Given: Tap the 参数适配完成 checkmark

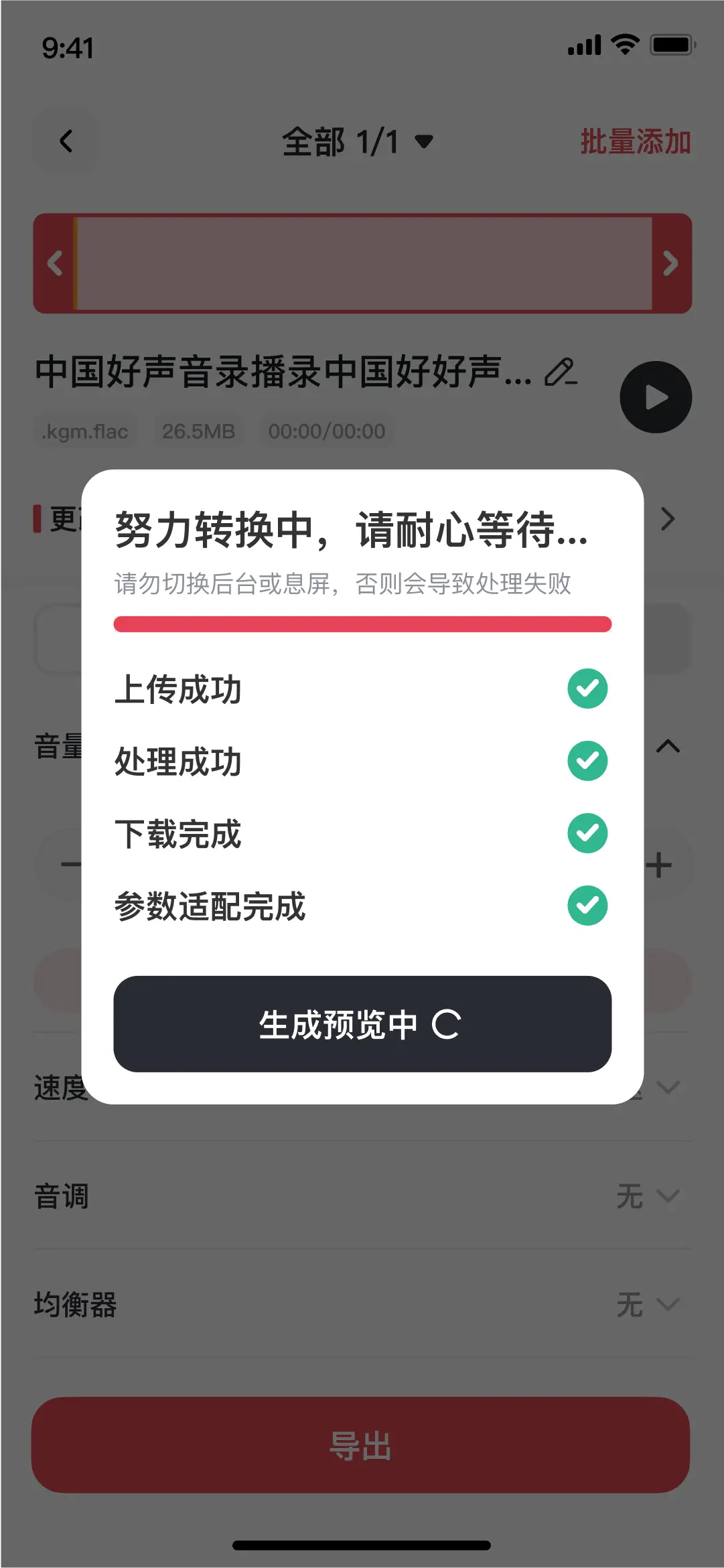Looking at the screenshot, I should click(587, 906).
